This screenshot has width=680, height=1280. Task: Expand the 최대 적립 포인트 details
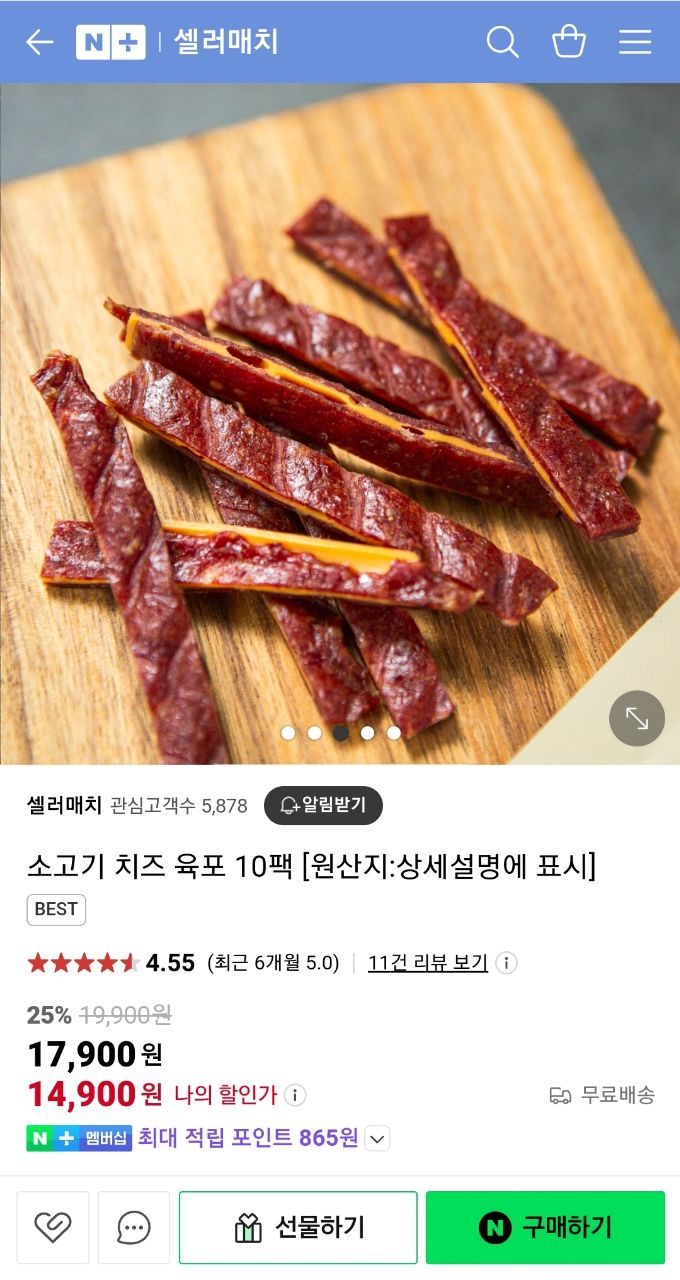point(377,1138)
